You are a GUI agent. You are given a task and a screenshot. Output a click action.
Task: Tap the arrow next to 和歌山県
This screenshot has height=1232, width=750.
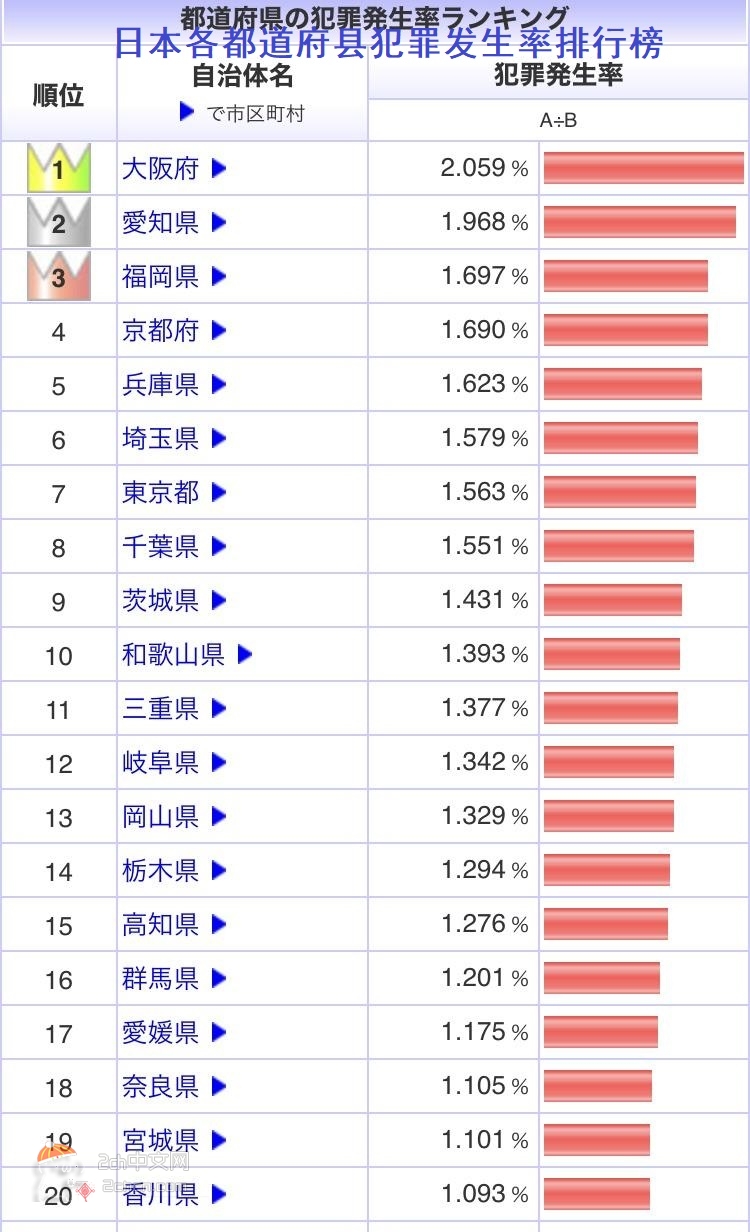click(245, 655)
